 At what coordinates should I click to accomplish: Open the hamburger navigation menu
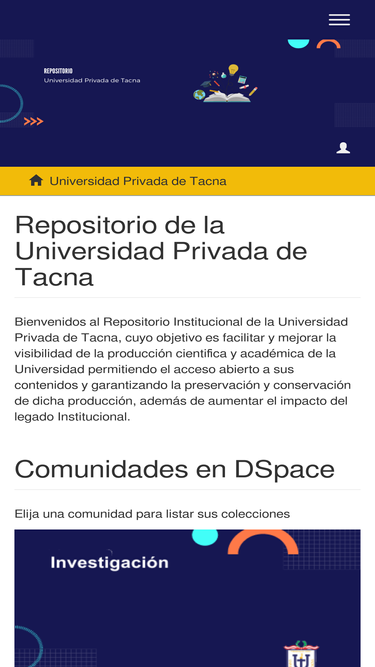coord(339,20)
